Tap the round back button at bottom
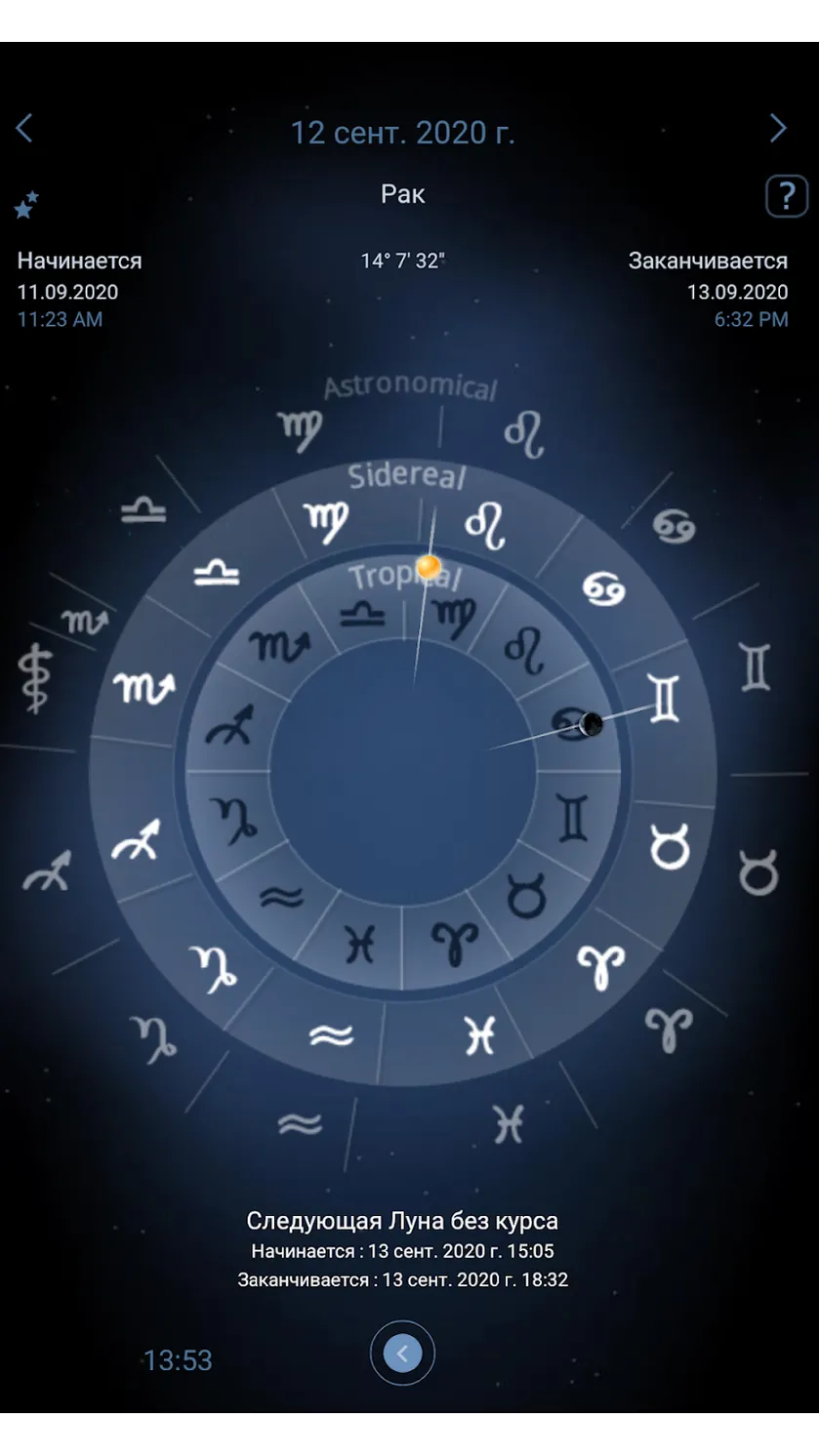 [402, 1353]
